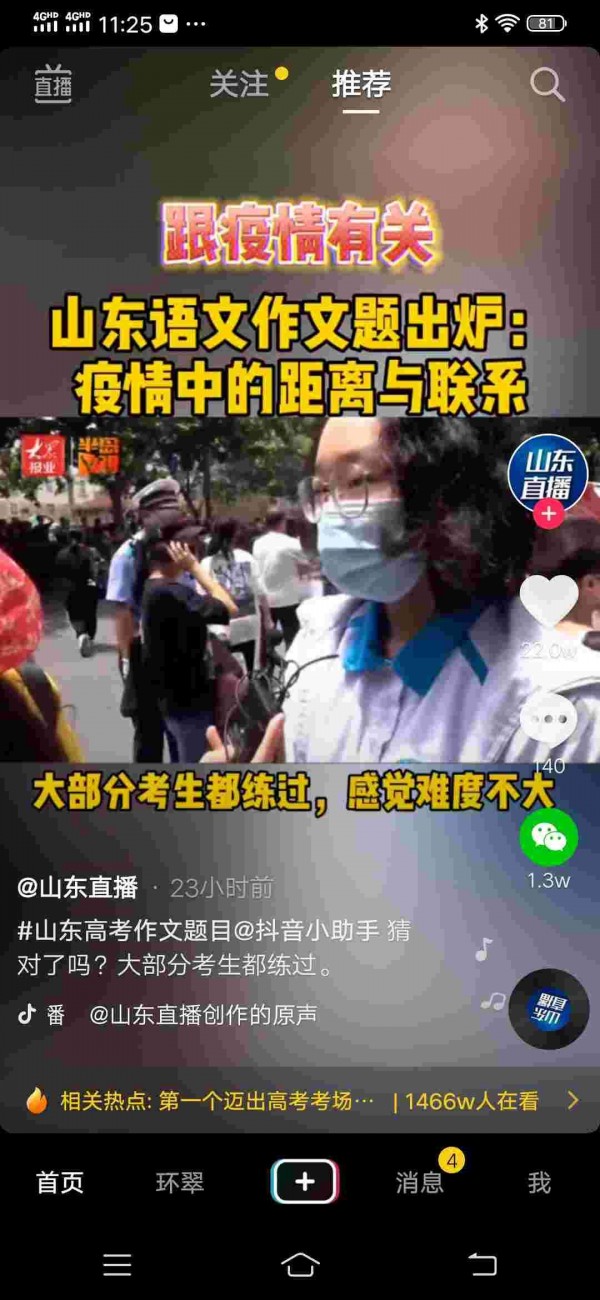600x1300 pixels.
Task: Switch to the 推荐 tab
Action: [361, 85]
